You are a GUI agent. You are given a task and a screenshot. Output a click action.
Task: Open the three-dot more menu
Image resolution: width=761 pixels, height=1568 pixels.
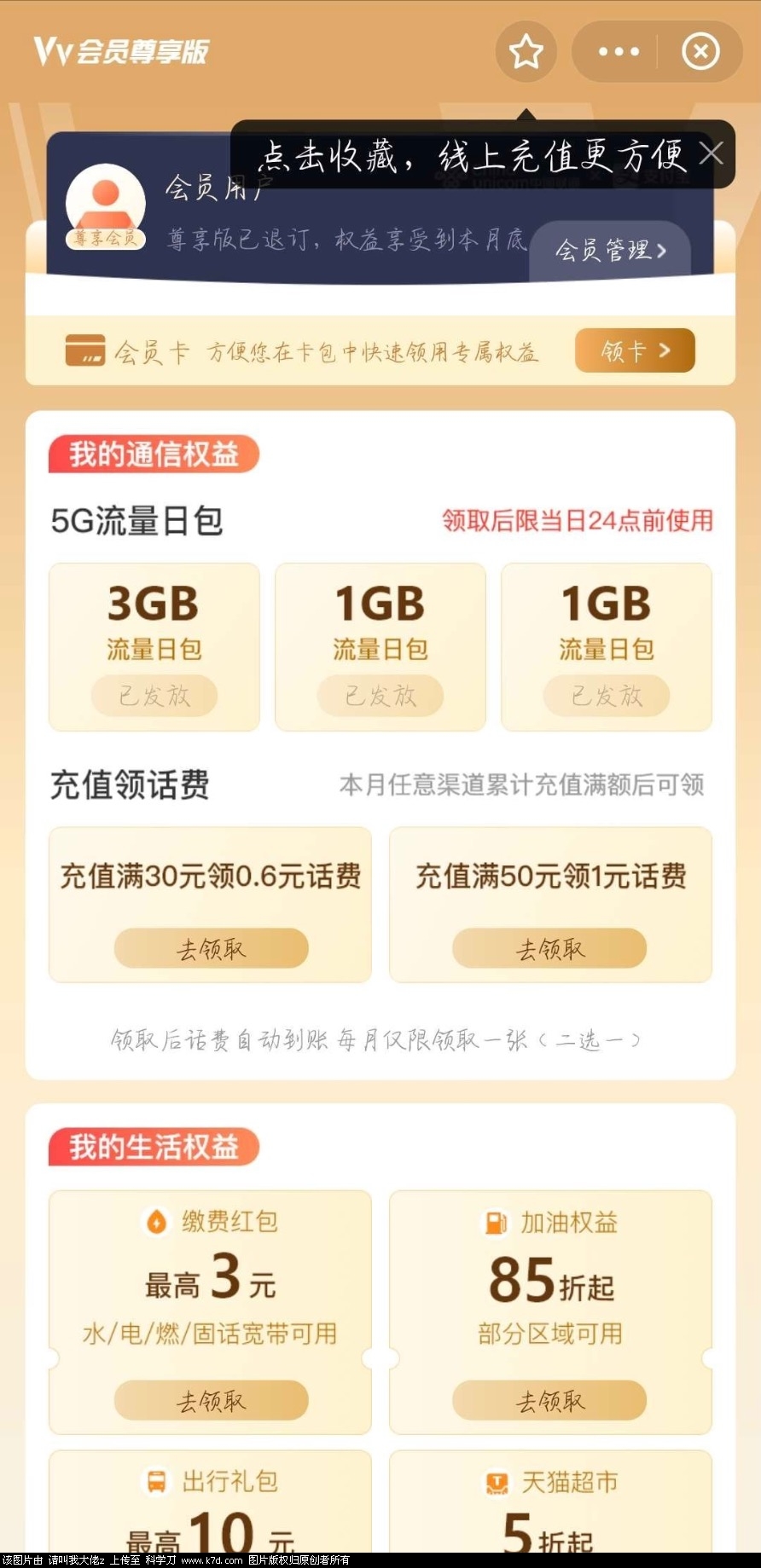(619, 52)
